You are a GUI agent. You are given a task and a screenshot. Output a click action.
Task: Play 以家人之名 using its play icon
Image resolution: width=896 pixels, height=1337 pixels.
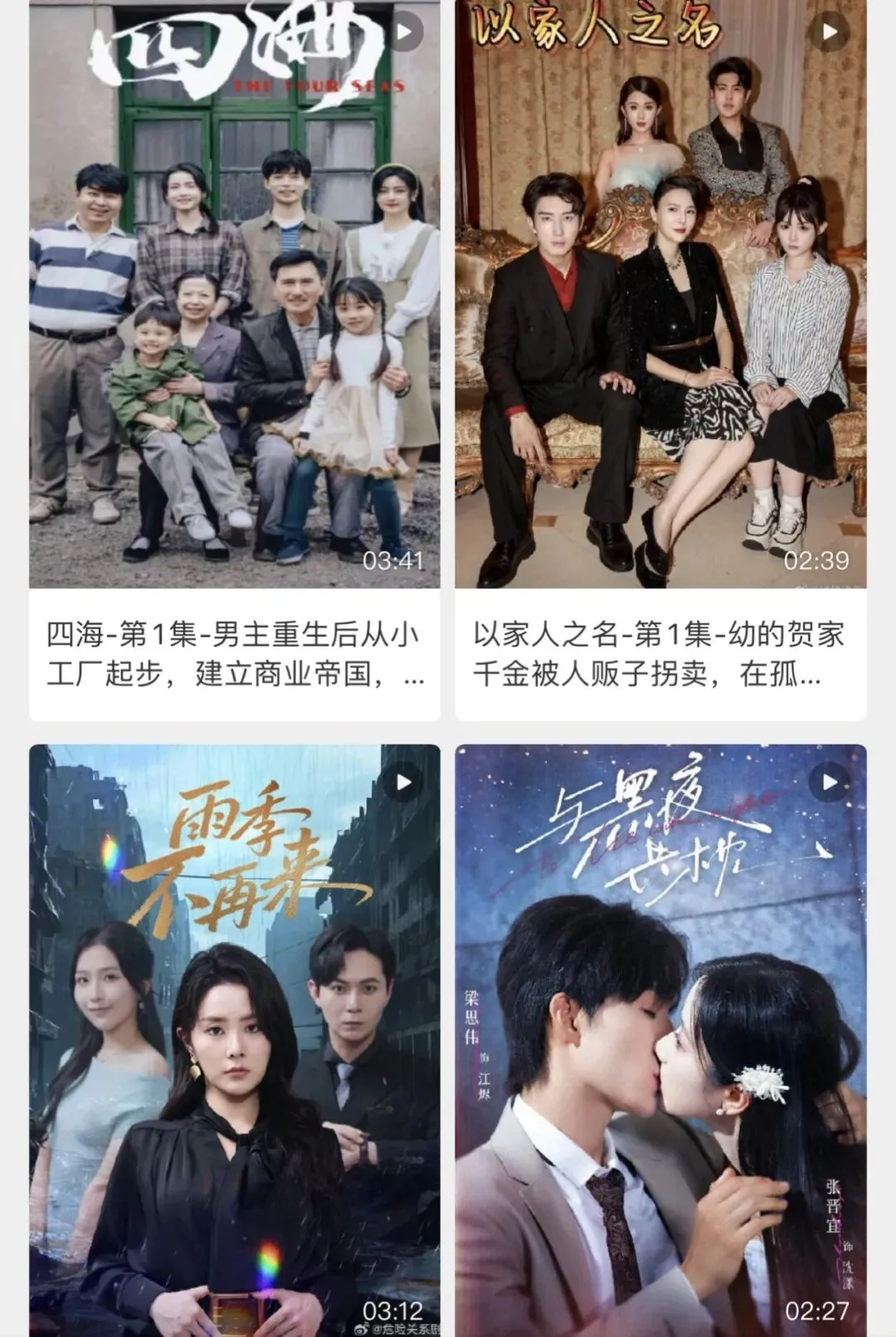tap(830, 32)
